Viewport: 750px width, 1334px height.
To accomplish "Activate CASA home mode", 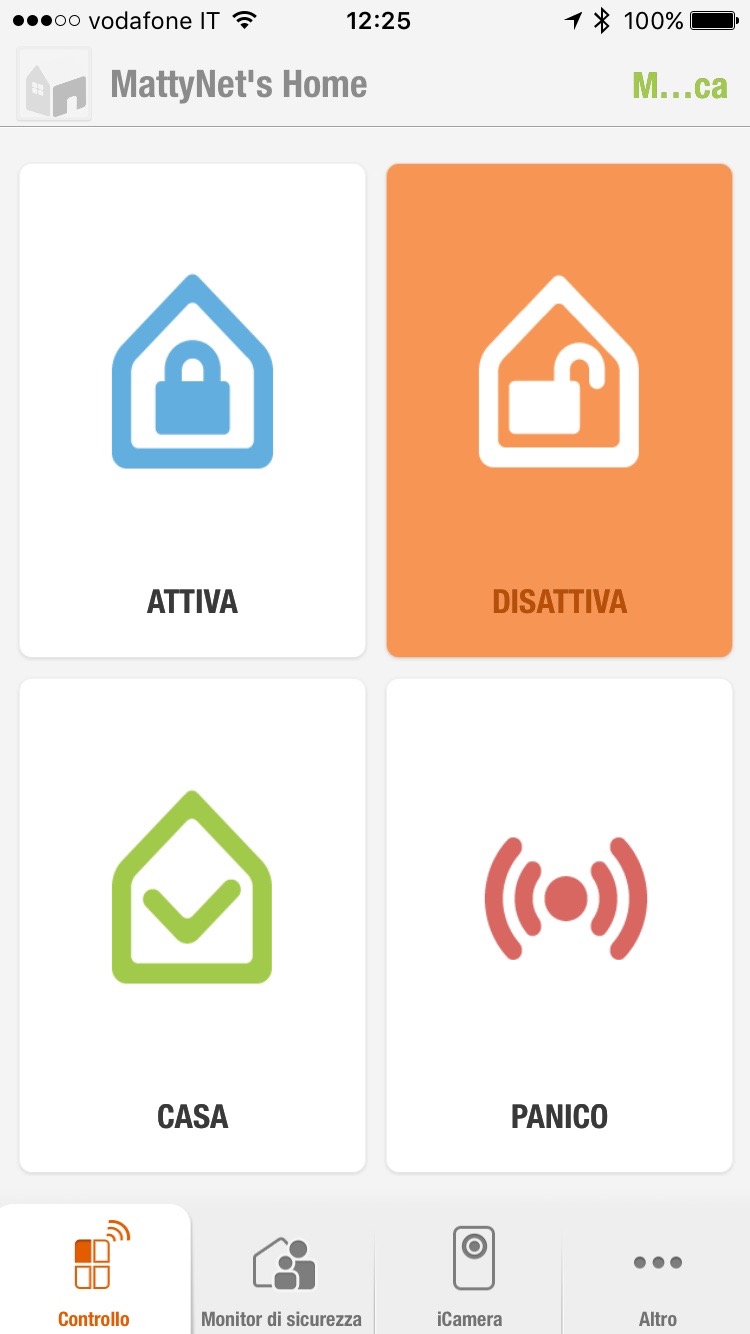I will point(192,925).
